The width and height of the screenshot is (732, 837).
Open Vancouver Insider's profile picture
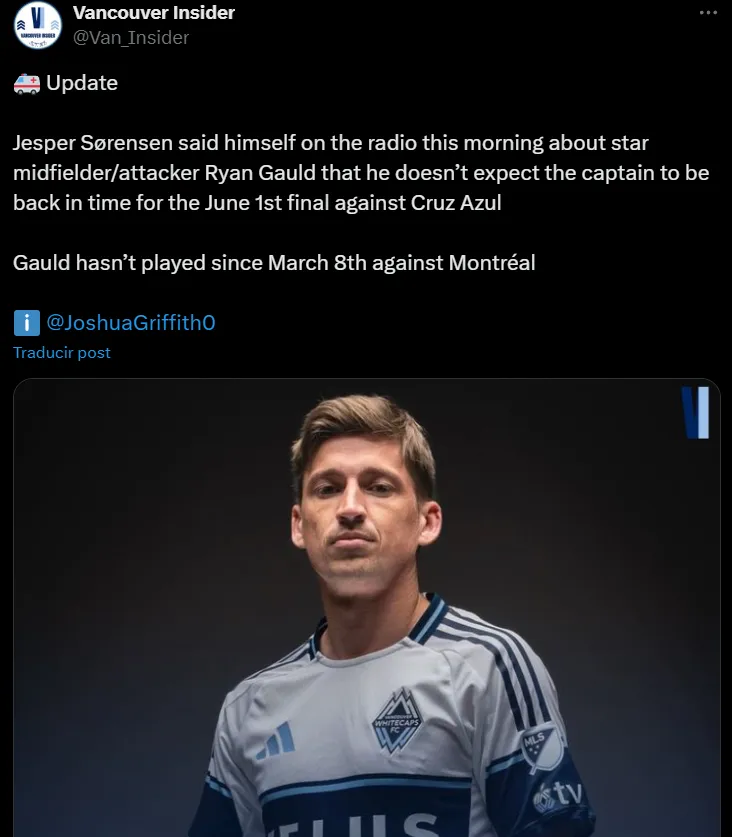[x=38, y=25]
